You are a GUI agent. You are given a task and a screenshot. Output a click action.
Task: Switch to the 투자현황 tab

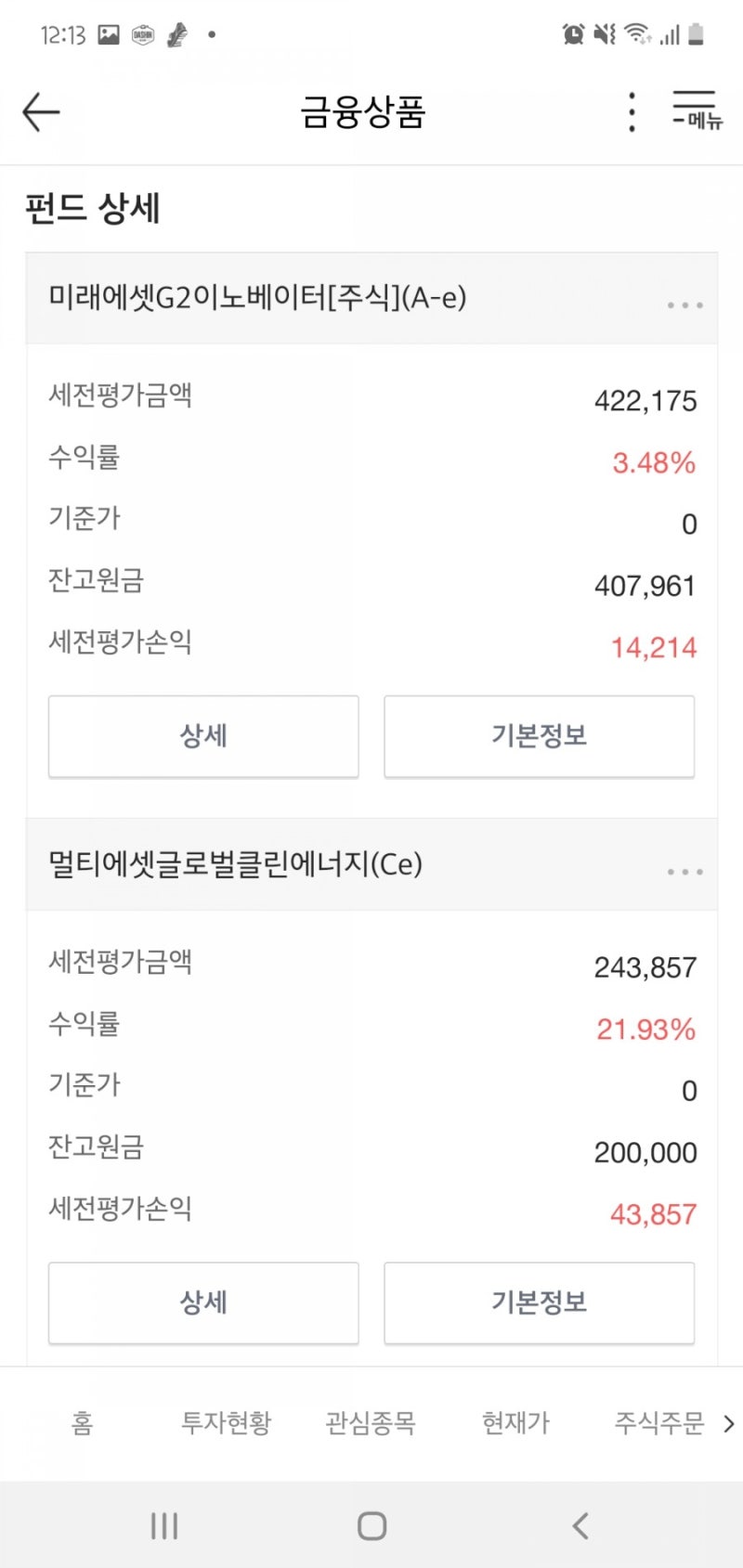tap(226, 1423)
